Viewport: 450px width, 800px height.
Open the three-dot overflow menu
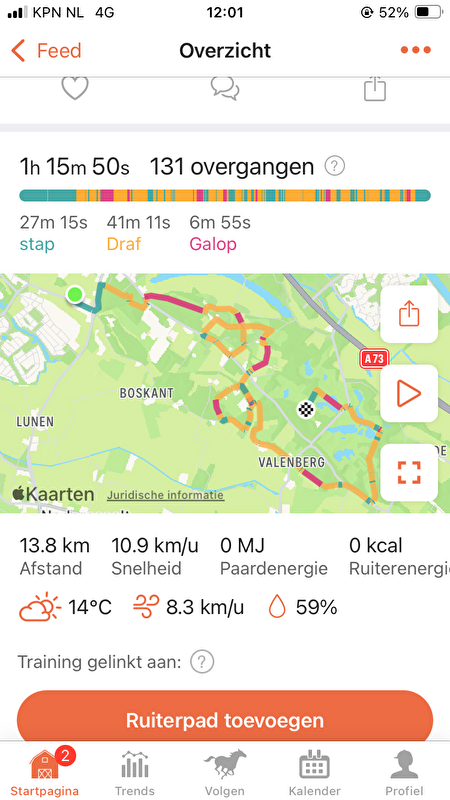pyautogui.click(x=416, y=50)
